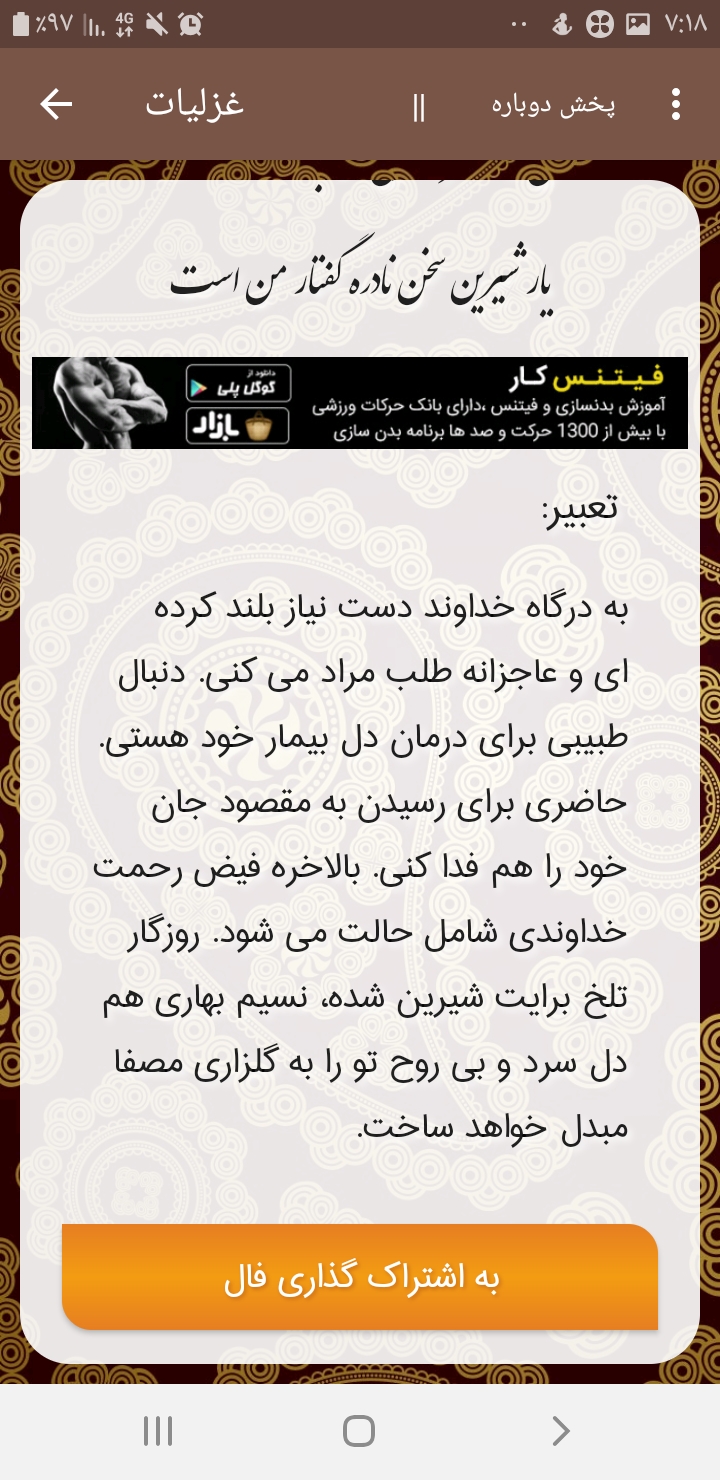Pause the audio recitation
This screenshot has width=720, height=1480.
419,107
